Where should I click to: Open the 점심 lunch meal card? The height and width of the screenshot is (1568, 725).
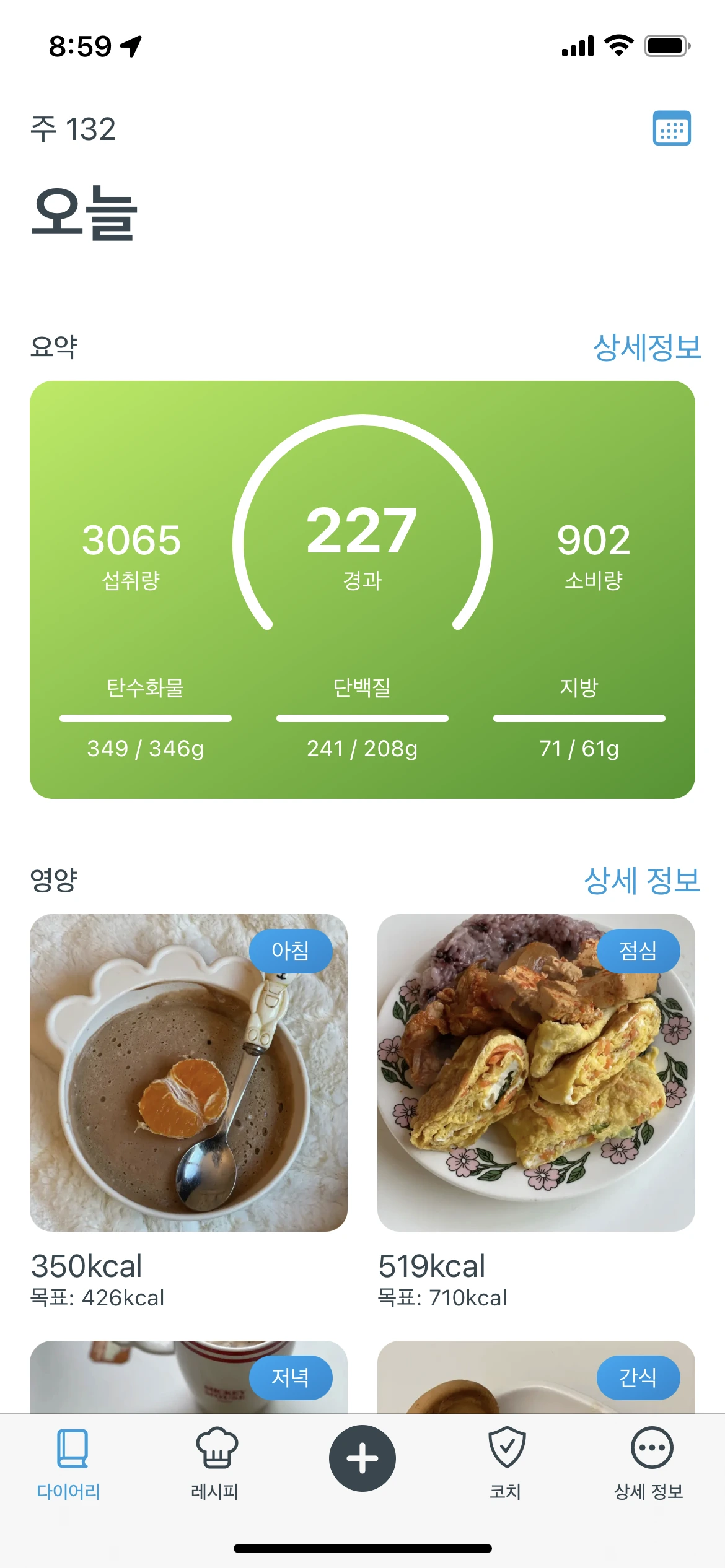(x=536, y=1073)
